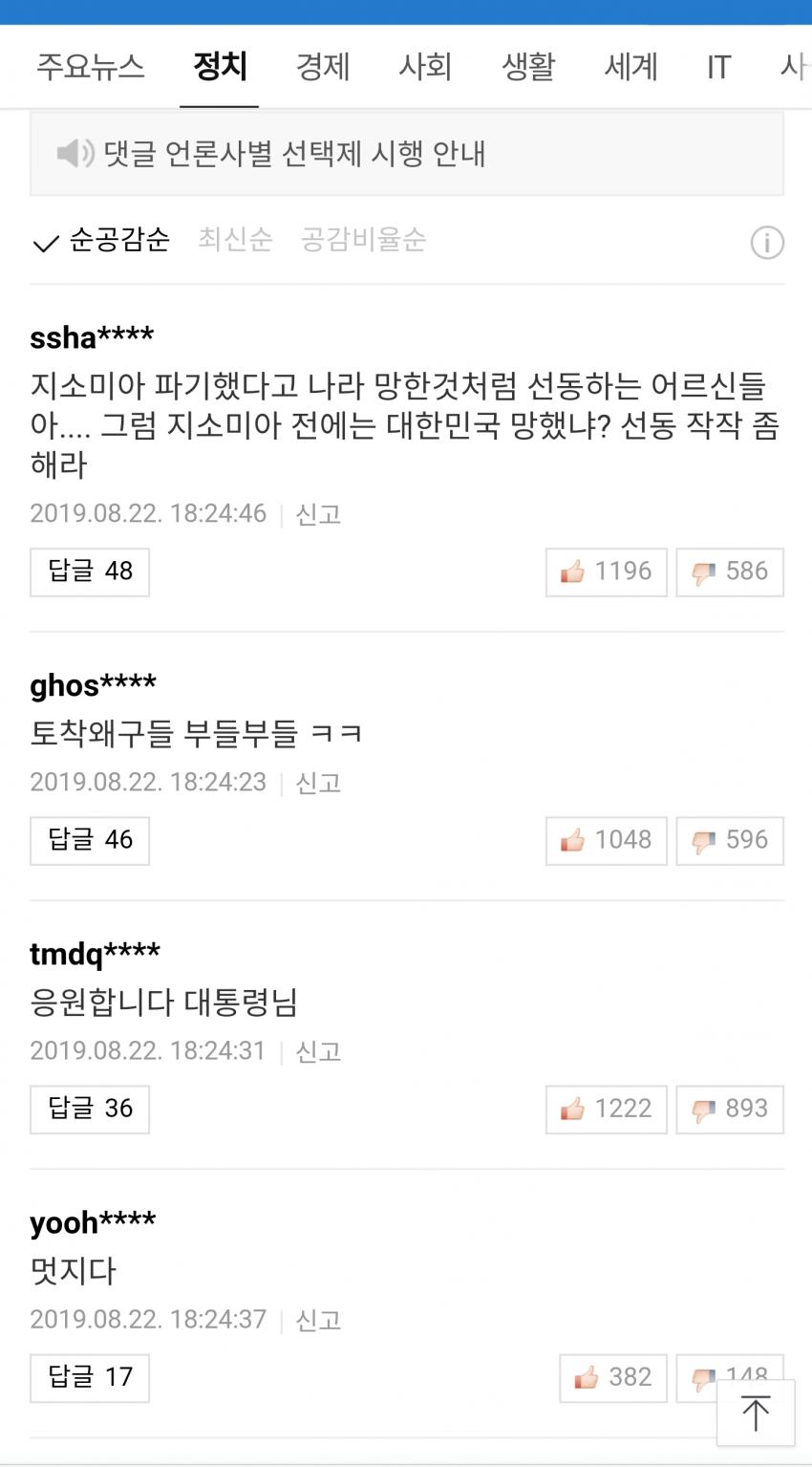This screenshot has width=812, height=1467.
Task: Like tmdq**** comment 응원합니다 대통령님
Action: point(606,1109)
